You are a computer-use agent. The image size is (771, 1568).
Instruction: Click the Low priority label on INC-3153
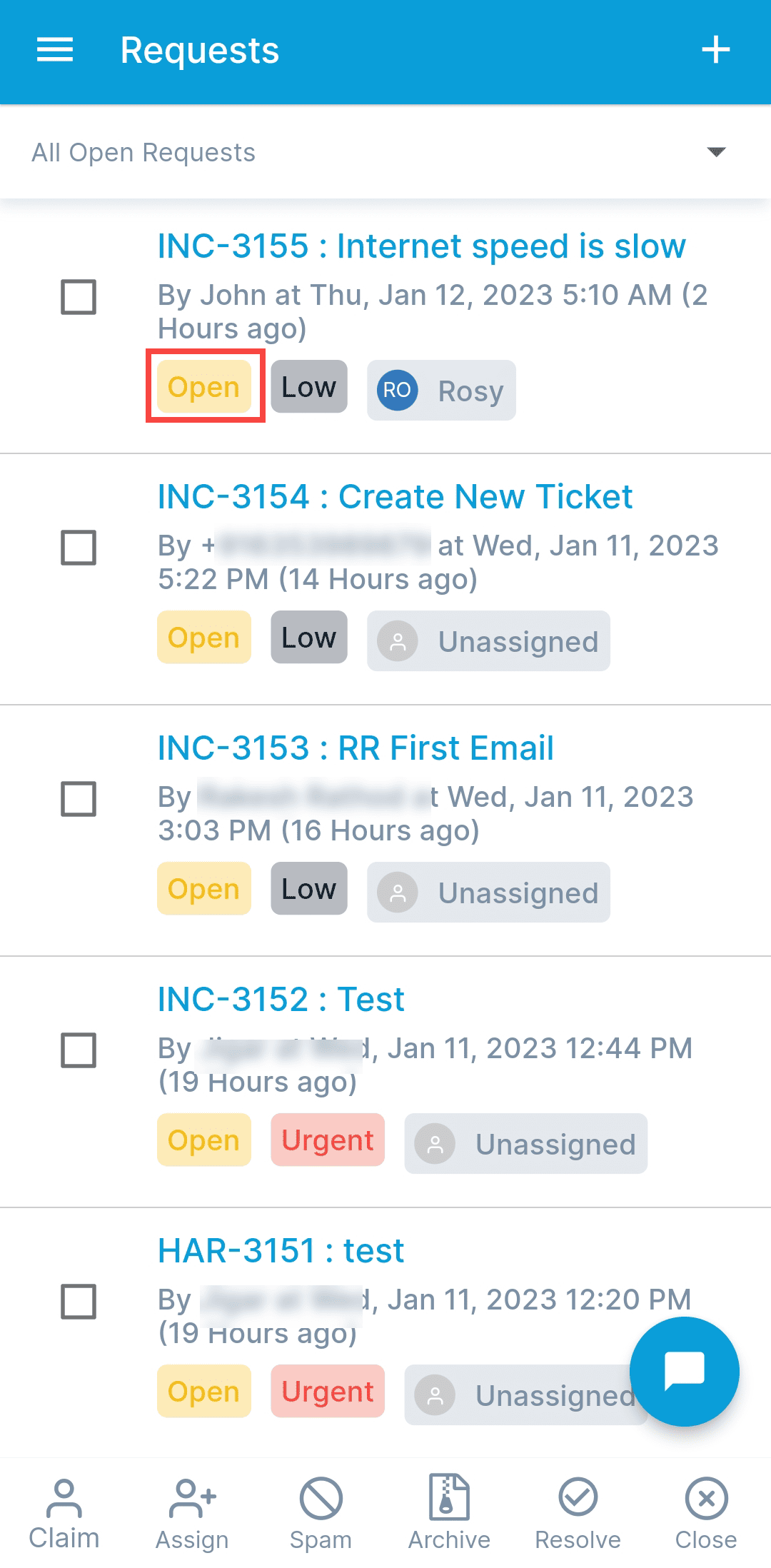308,888
